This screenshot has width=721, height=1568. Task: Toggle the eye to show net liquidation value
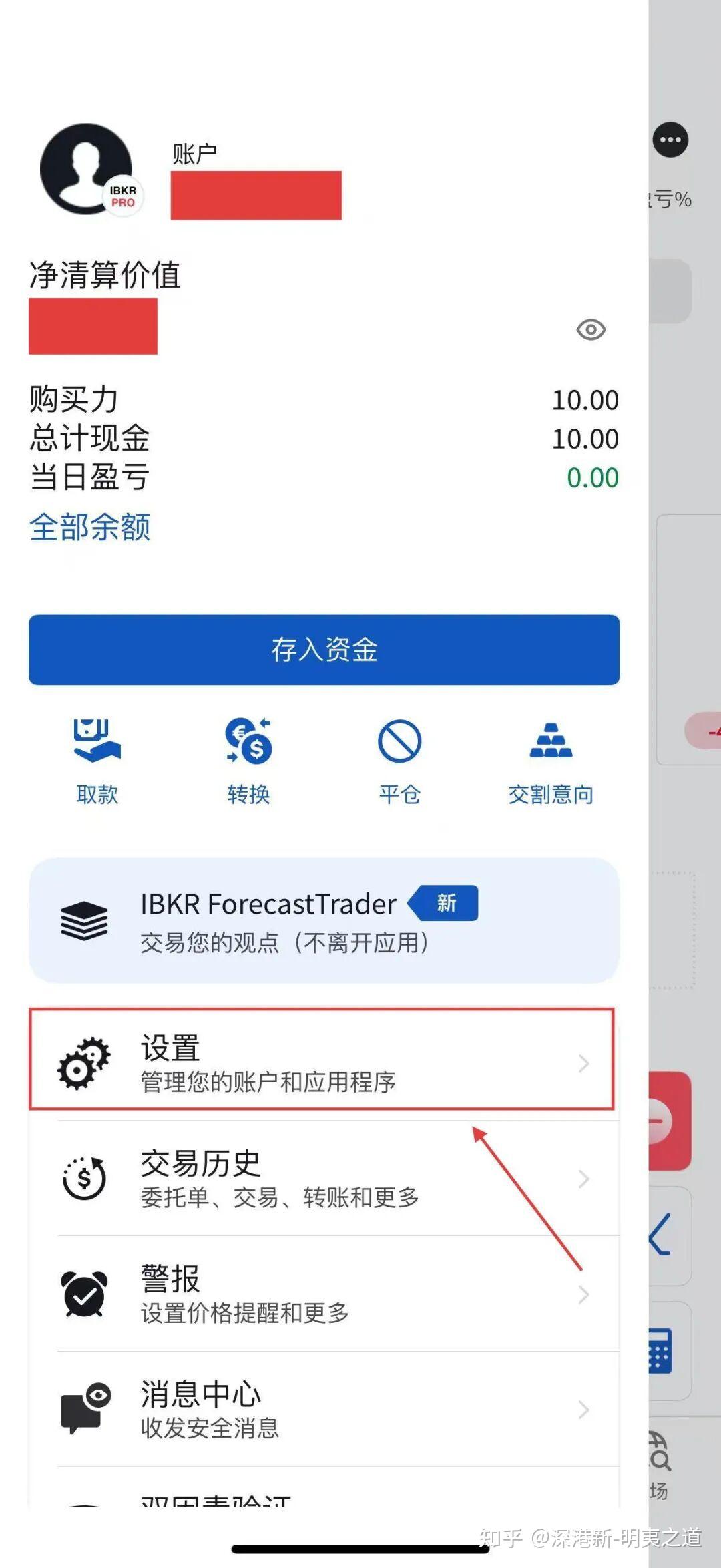(590, 329)
